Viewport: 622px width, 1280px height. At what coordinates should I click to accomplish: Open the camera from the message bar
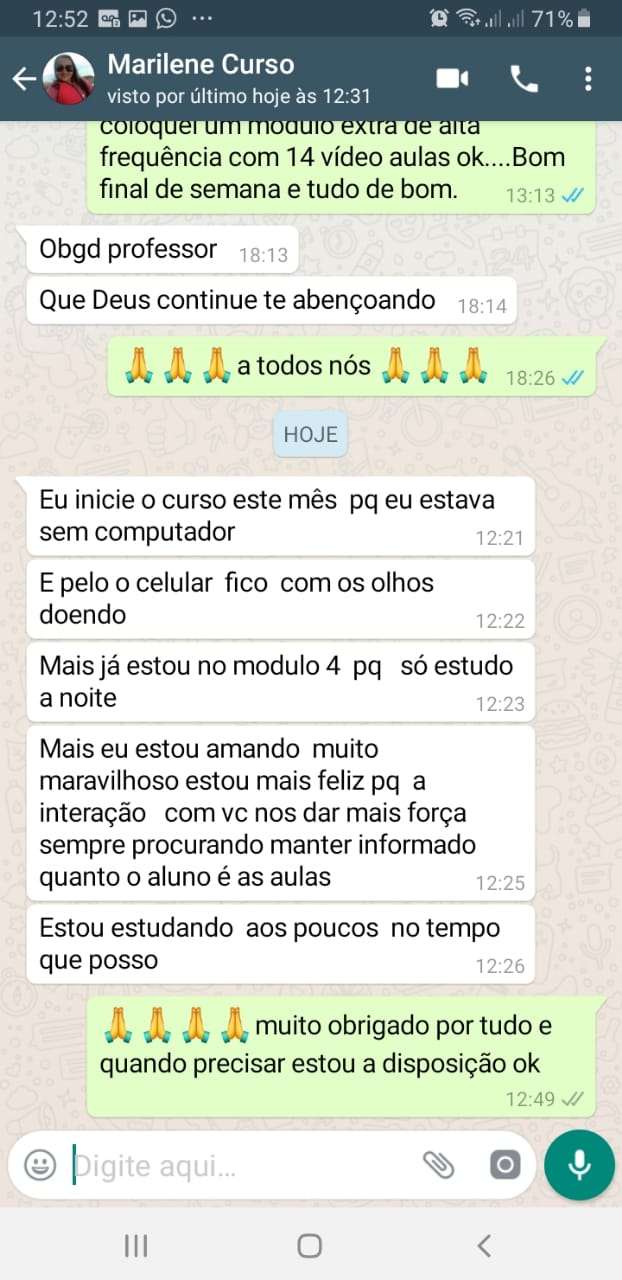click(505, 1165)
